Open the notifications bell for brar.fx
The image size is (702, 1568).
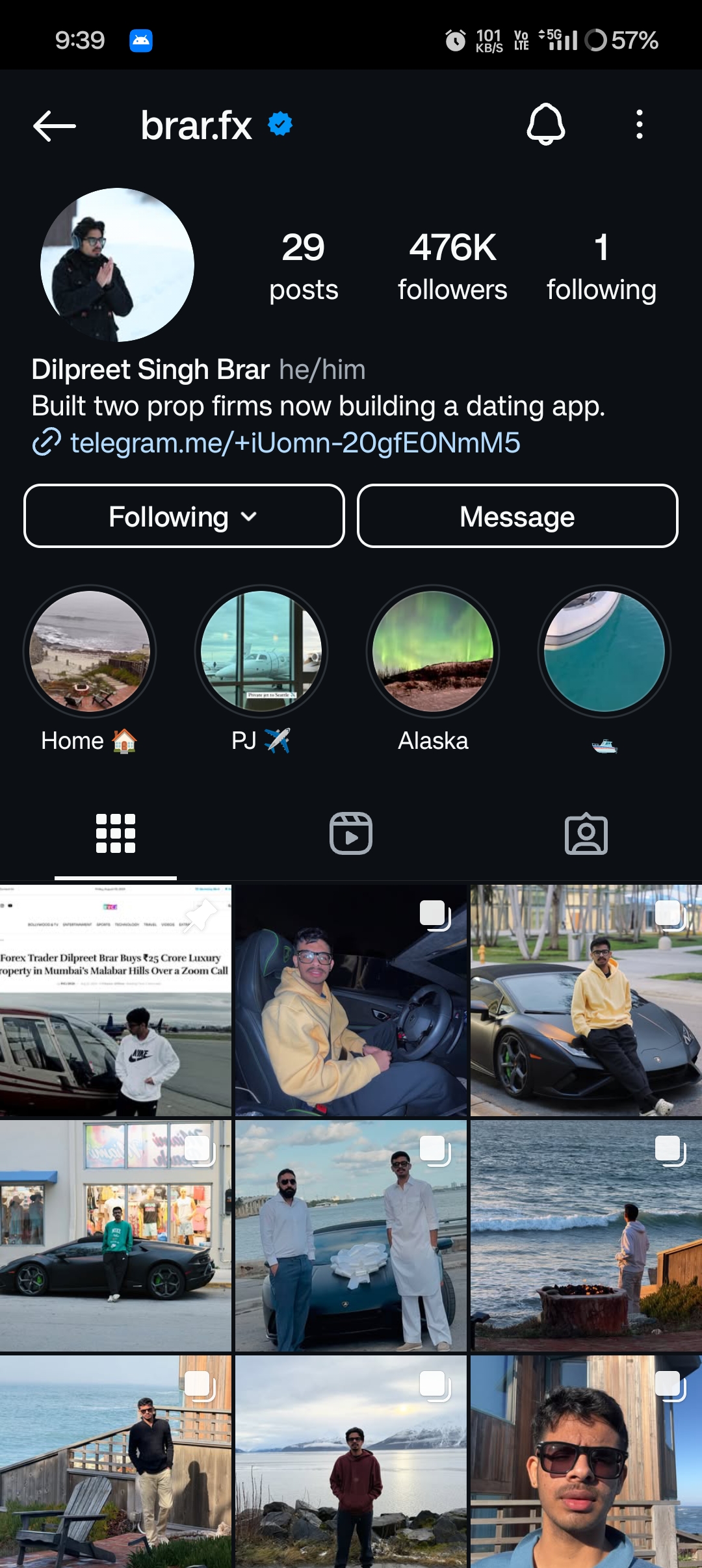click(545, 124)
